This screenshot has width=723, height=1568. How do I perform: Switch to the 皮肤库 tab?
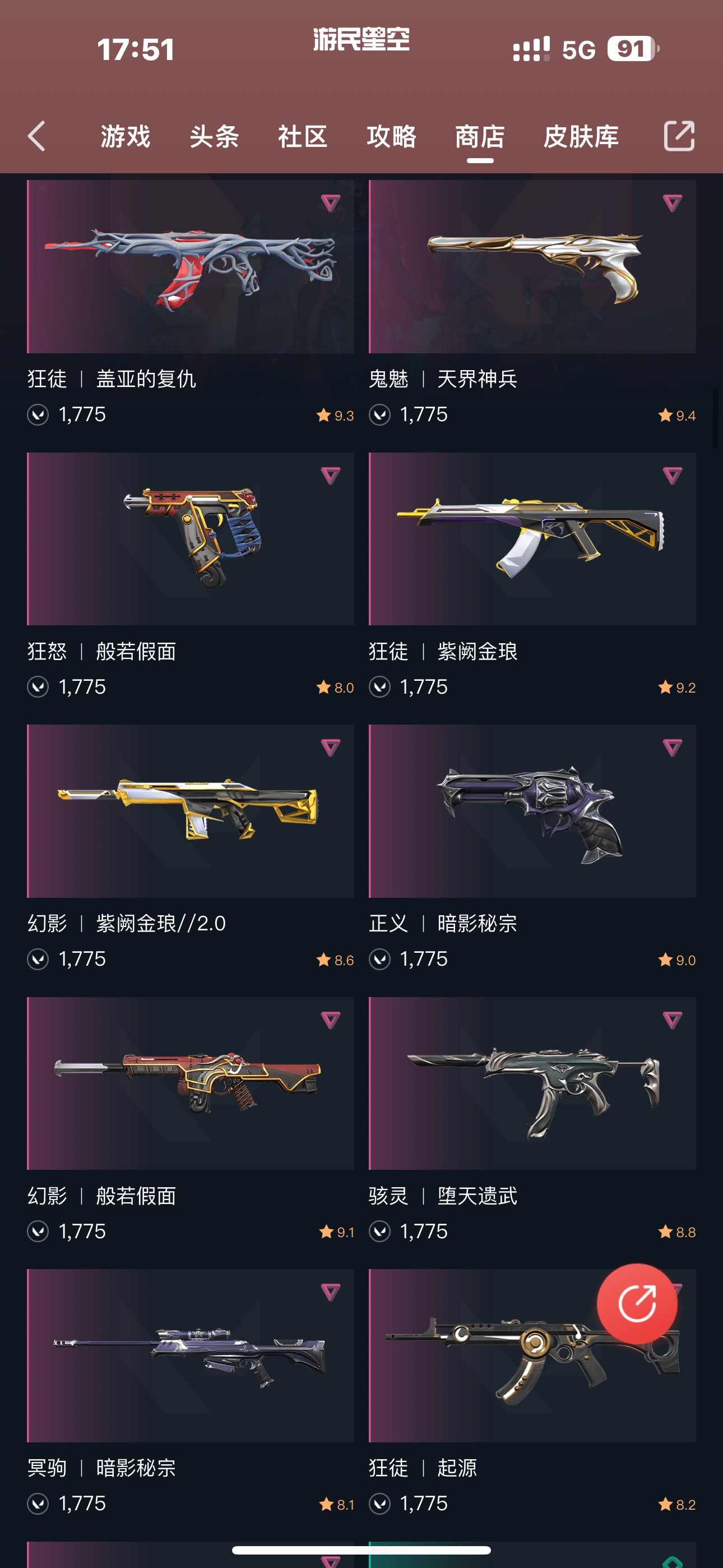click(x=581, y=136)
